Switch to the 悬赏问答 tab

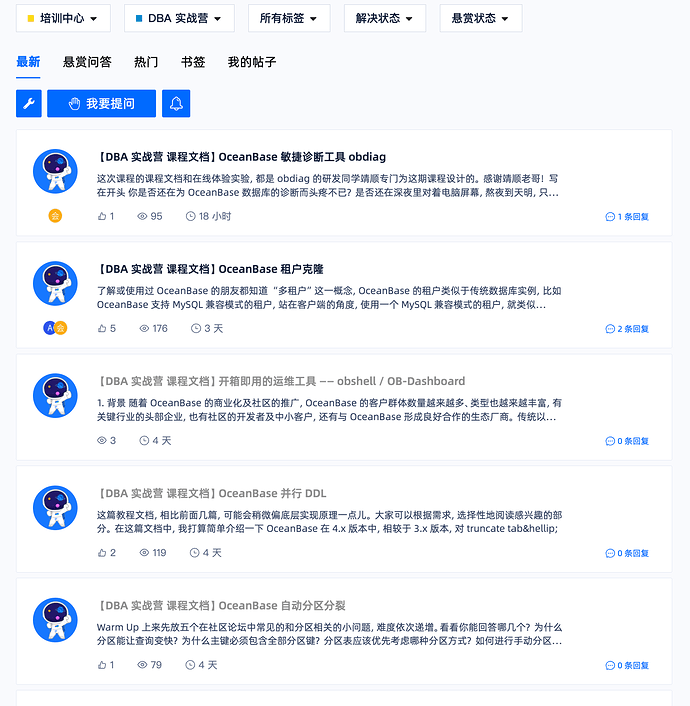point(87,62)
